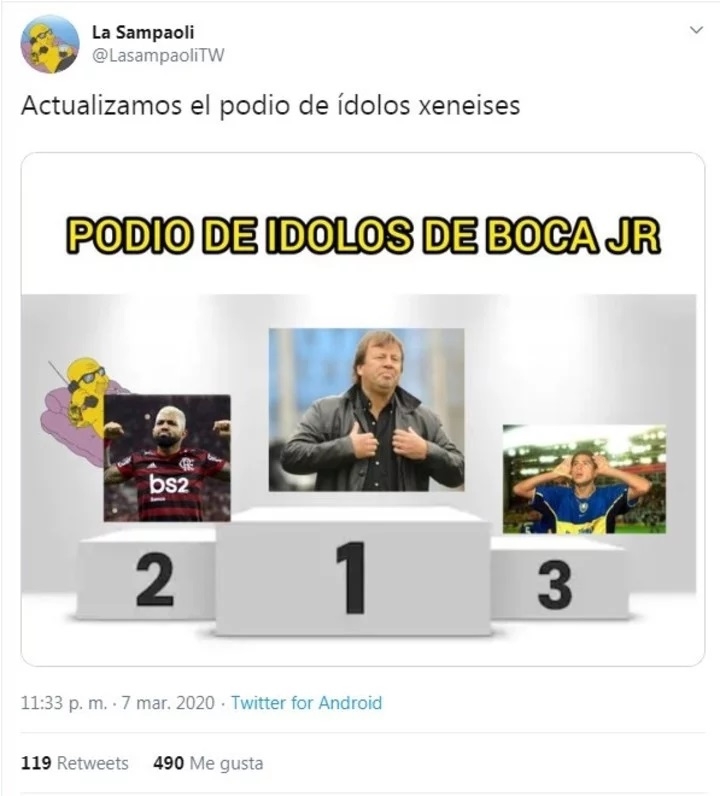View the 490 Me gusta list
This screenshot has width=720, height=796.
pyautogui.click(x=208, y=763)
